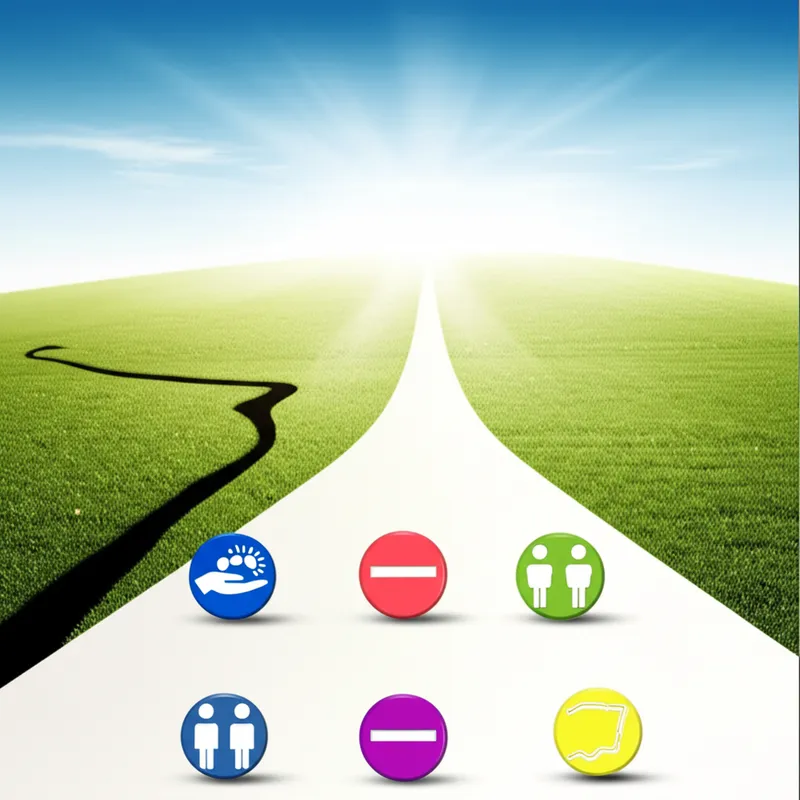
Task: Tap the red minus circle button
Action: [x=402, y=574]
